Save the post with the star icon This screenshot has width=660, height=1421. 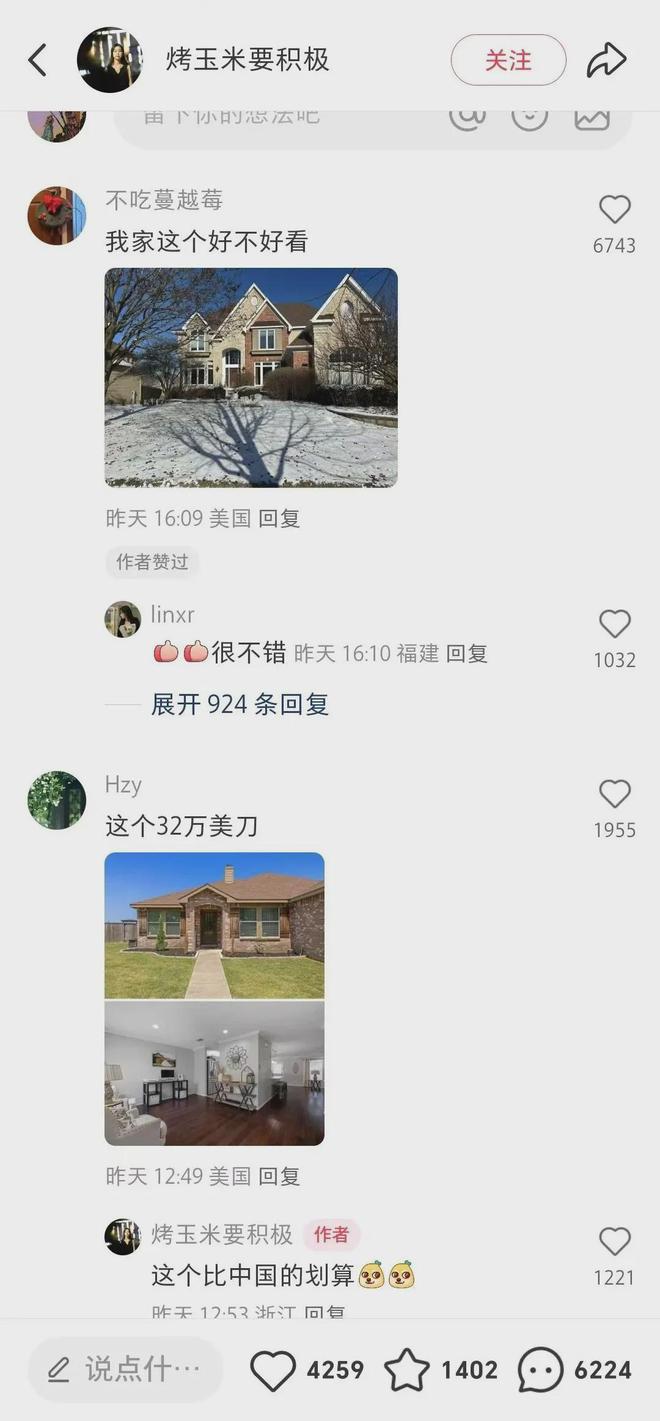pyautogui.click(x=407, y=1370)
